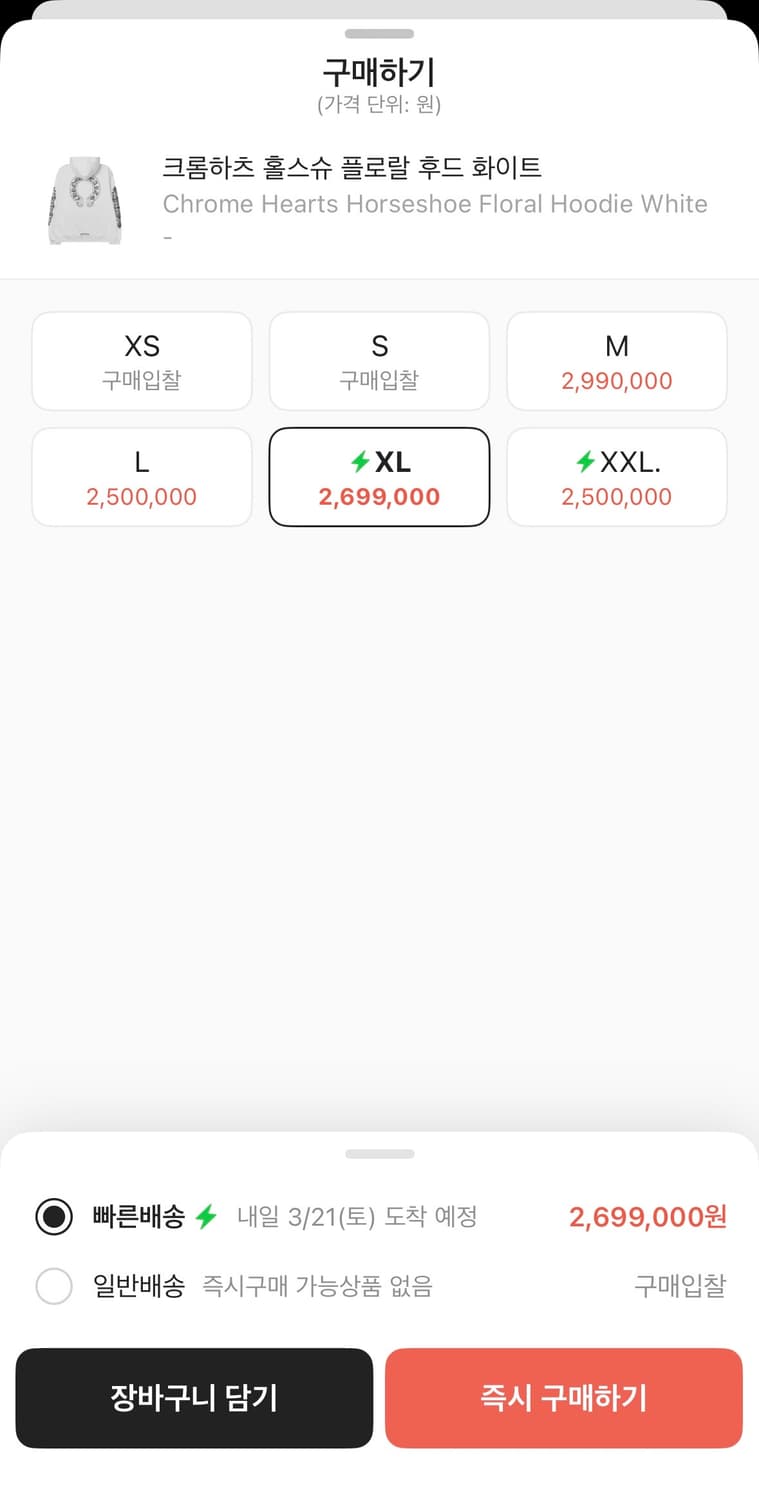Viewport: 759px width, 1500px height.
Task: Open the product title 크롬하츠 홀스슈 플로랄 후드 화이트
Action: (352, 168)
